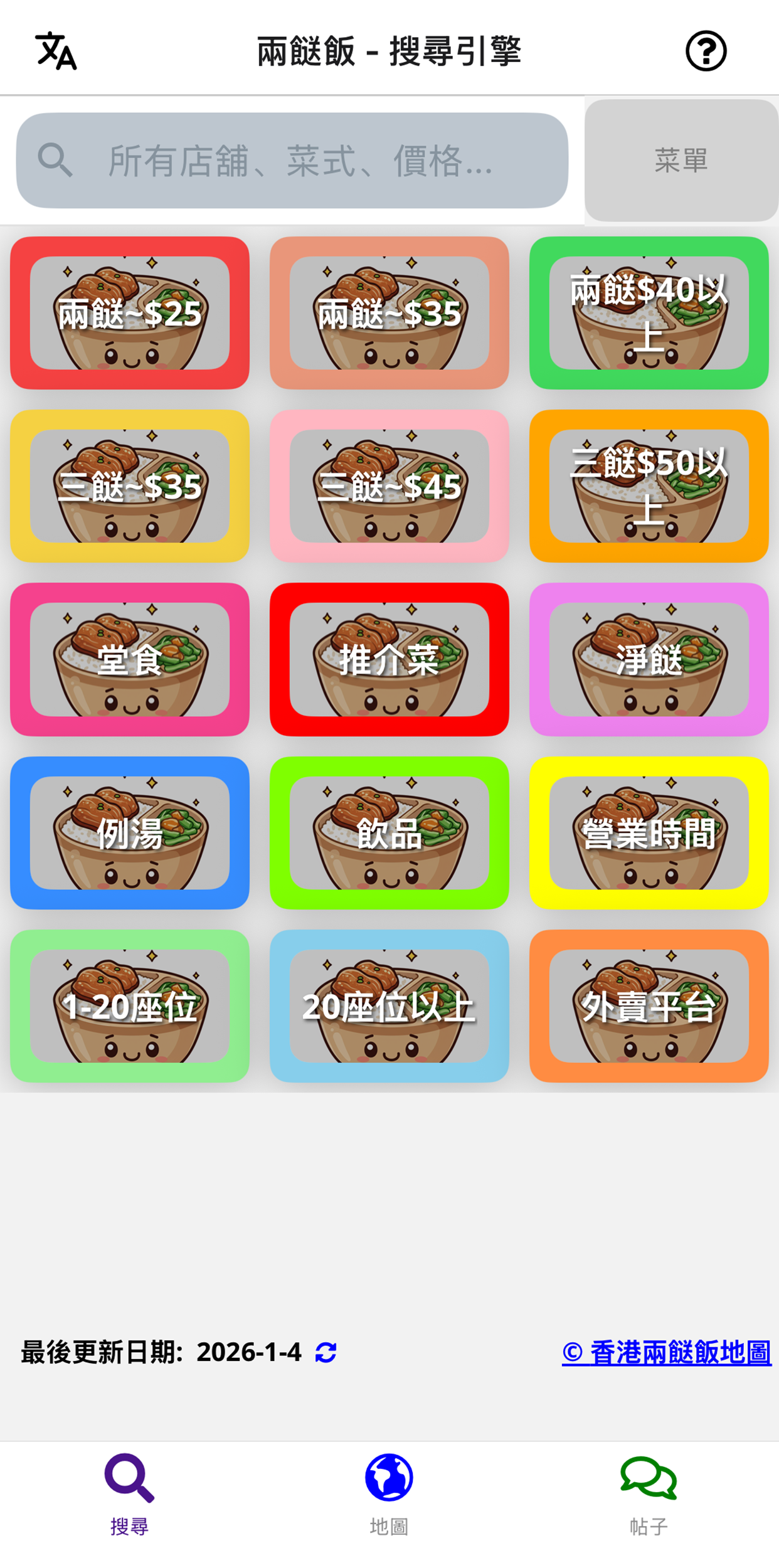
Task: Click the magnifier icon in the search bar
Action: pyautogui.click(x=54, y=159)
